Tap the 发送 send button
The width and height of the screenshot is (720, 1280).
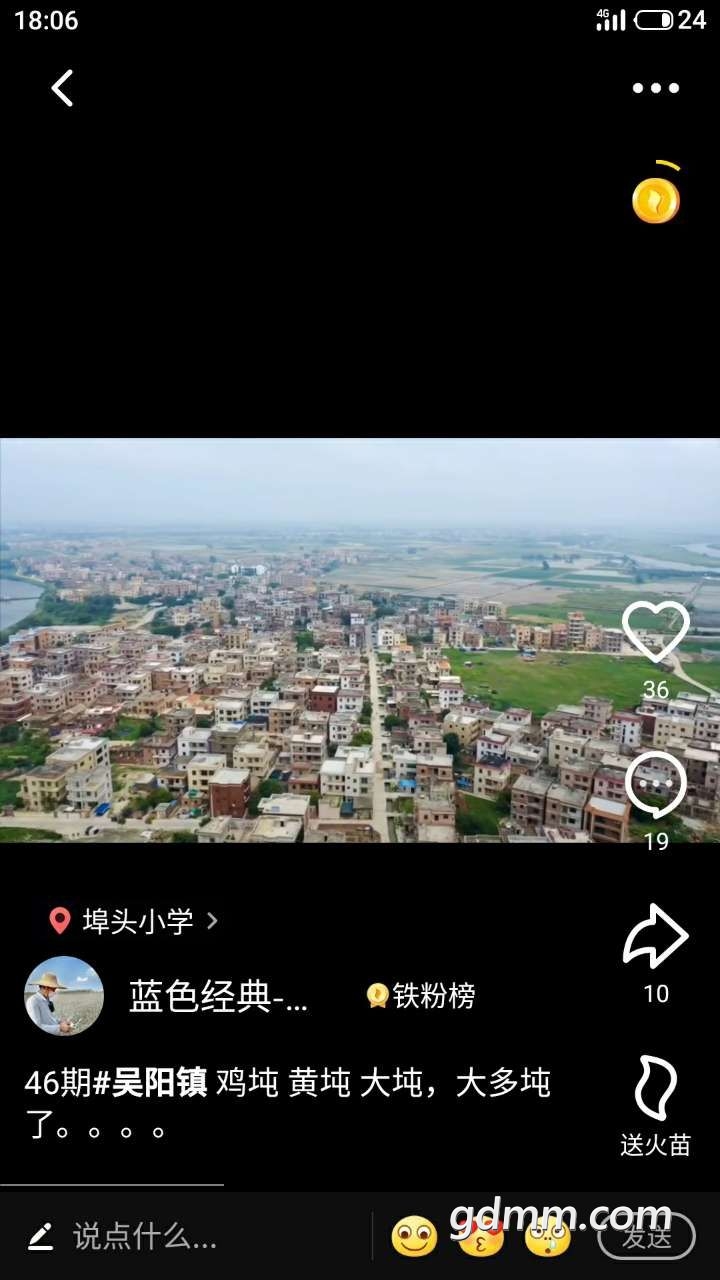tap(646, 1237)
